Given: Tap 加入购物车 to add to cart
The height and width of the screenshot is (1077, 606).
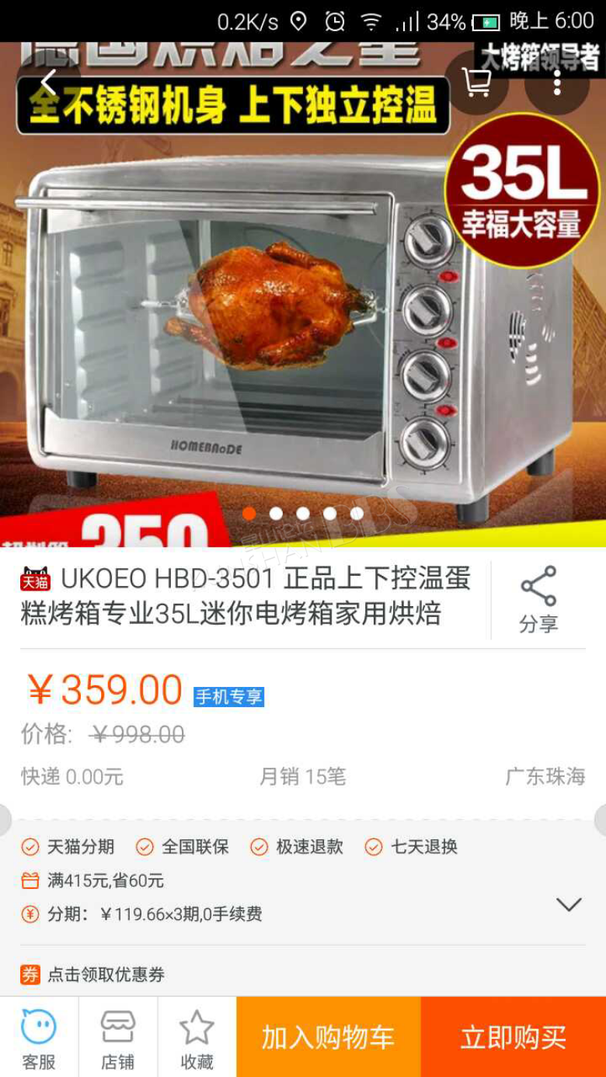Looking at the screenshot, I should tap(328, 1037).
